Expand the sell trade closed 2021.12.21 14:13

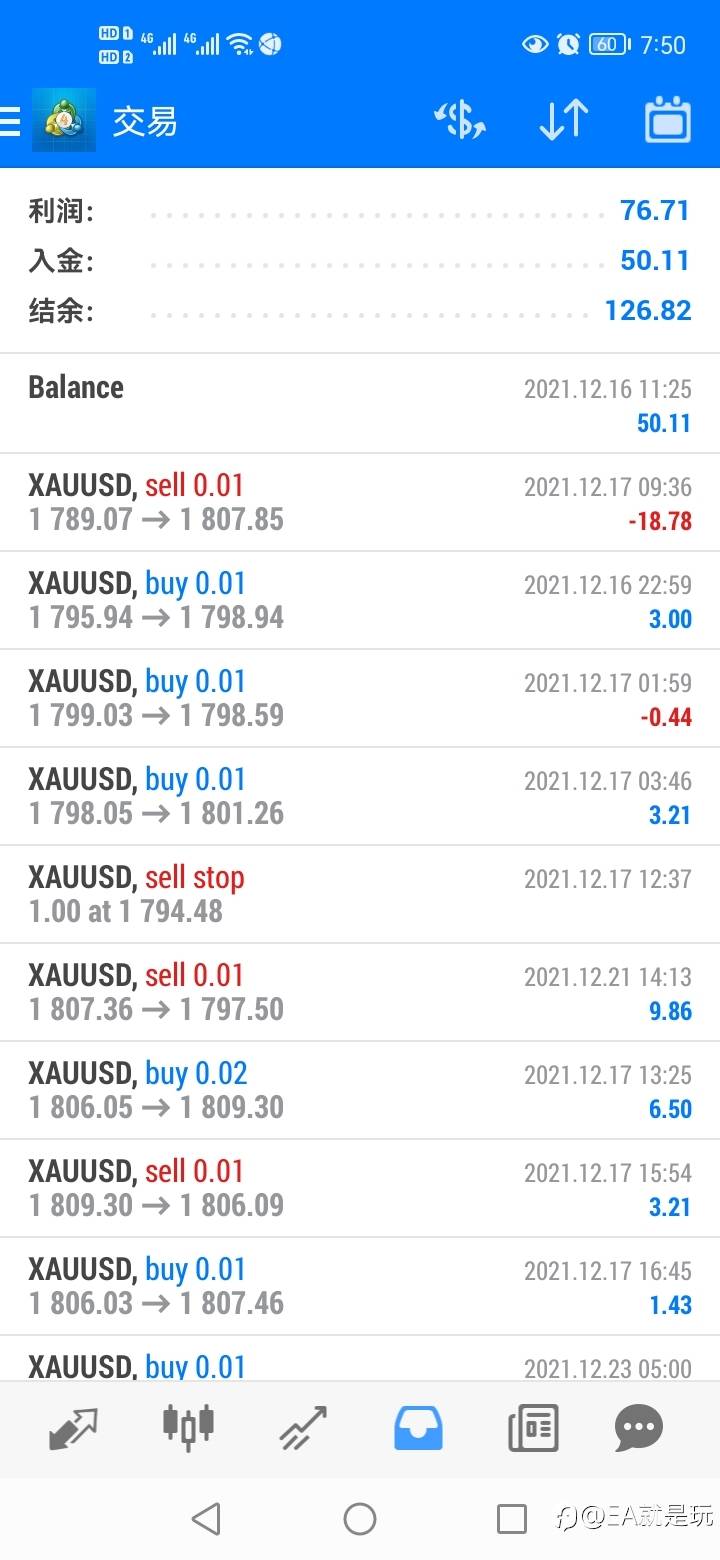pos(360,992)
